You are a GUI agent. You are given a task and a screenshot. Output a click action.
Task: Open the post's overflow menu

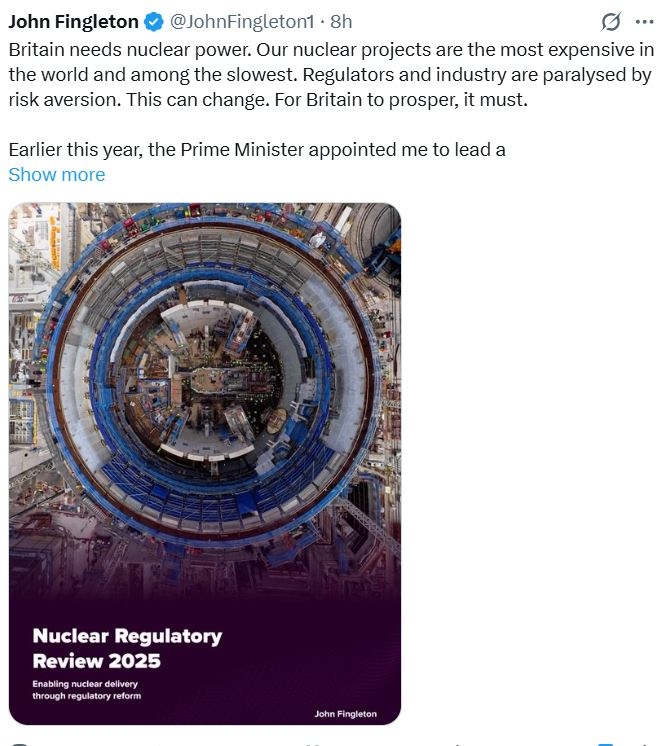[644, 21]
